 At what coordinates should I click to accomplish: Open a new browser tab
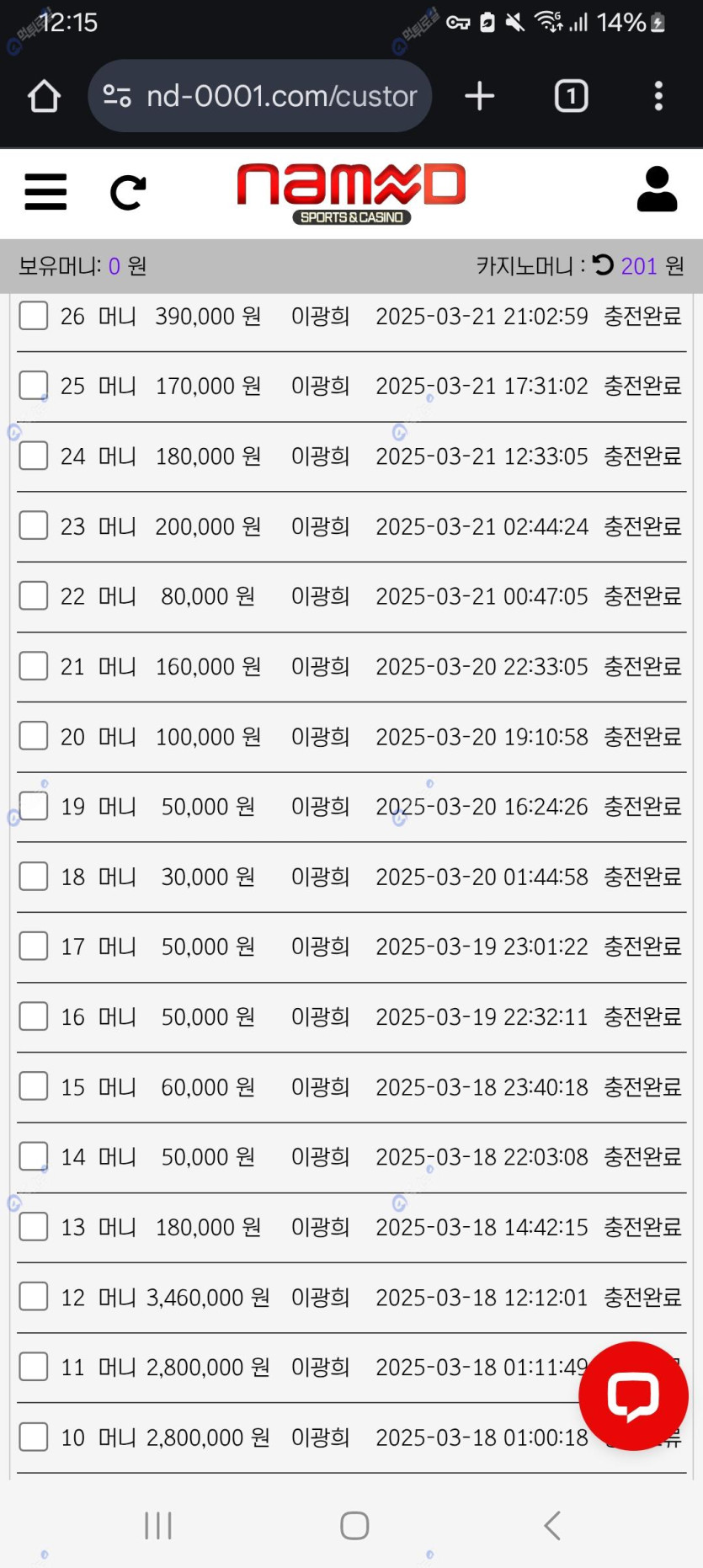pyautogui.click(x=480, y=96)
